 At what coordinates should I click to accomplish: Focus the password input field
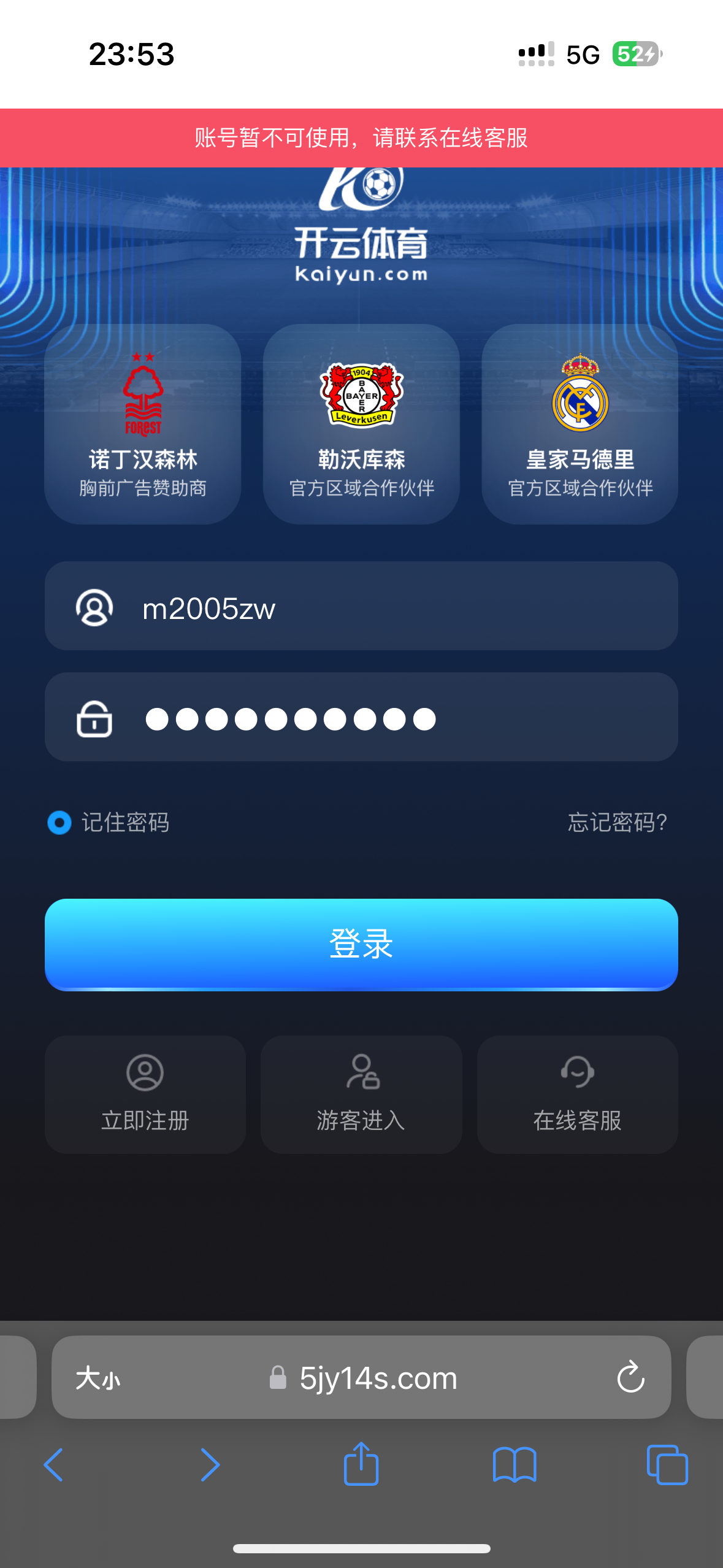click(x=361, y=718)
